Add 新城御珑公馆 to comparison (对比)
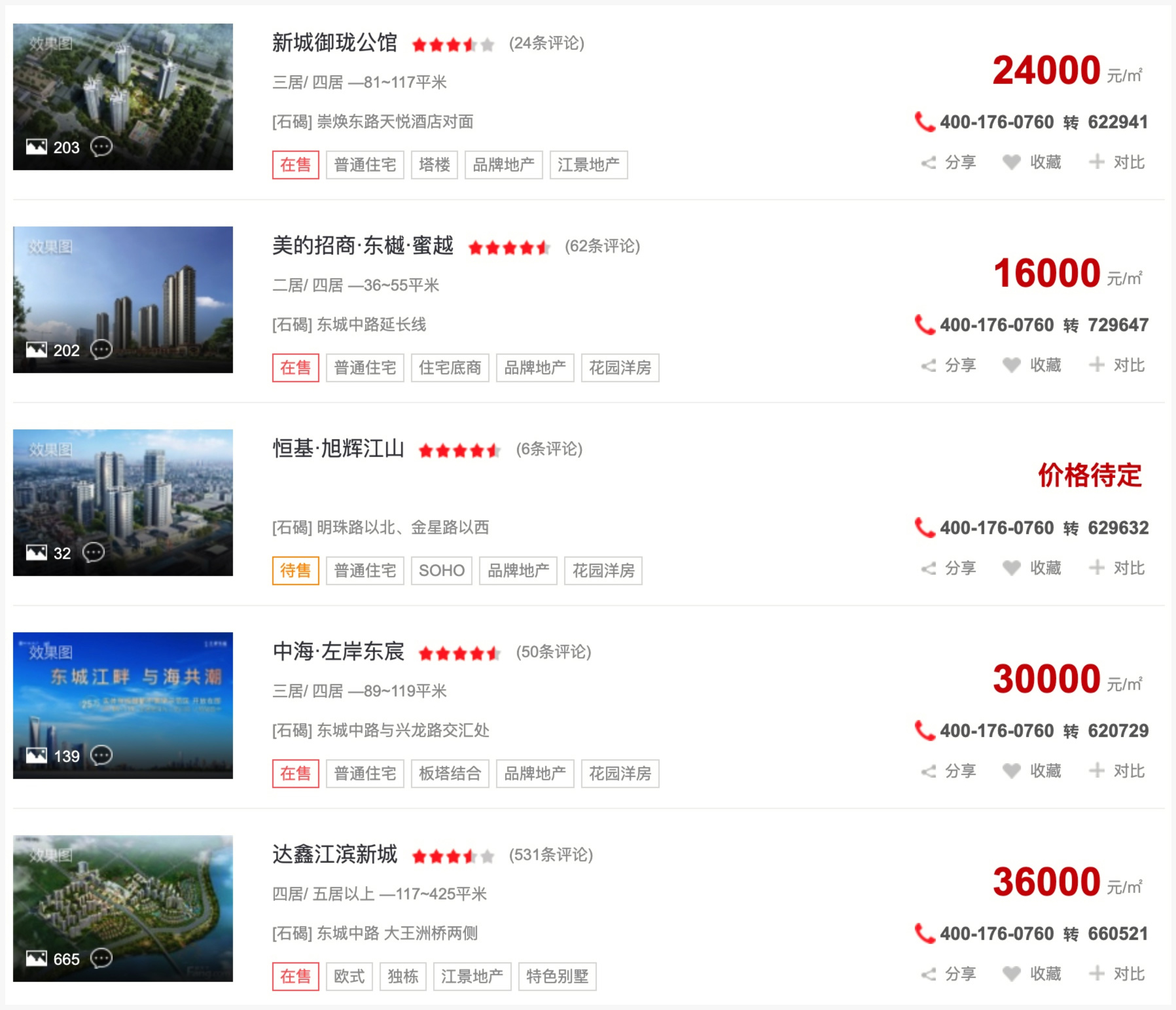The image size is (1176, 1010). [x=1117, y=162]
